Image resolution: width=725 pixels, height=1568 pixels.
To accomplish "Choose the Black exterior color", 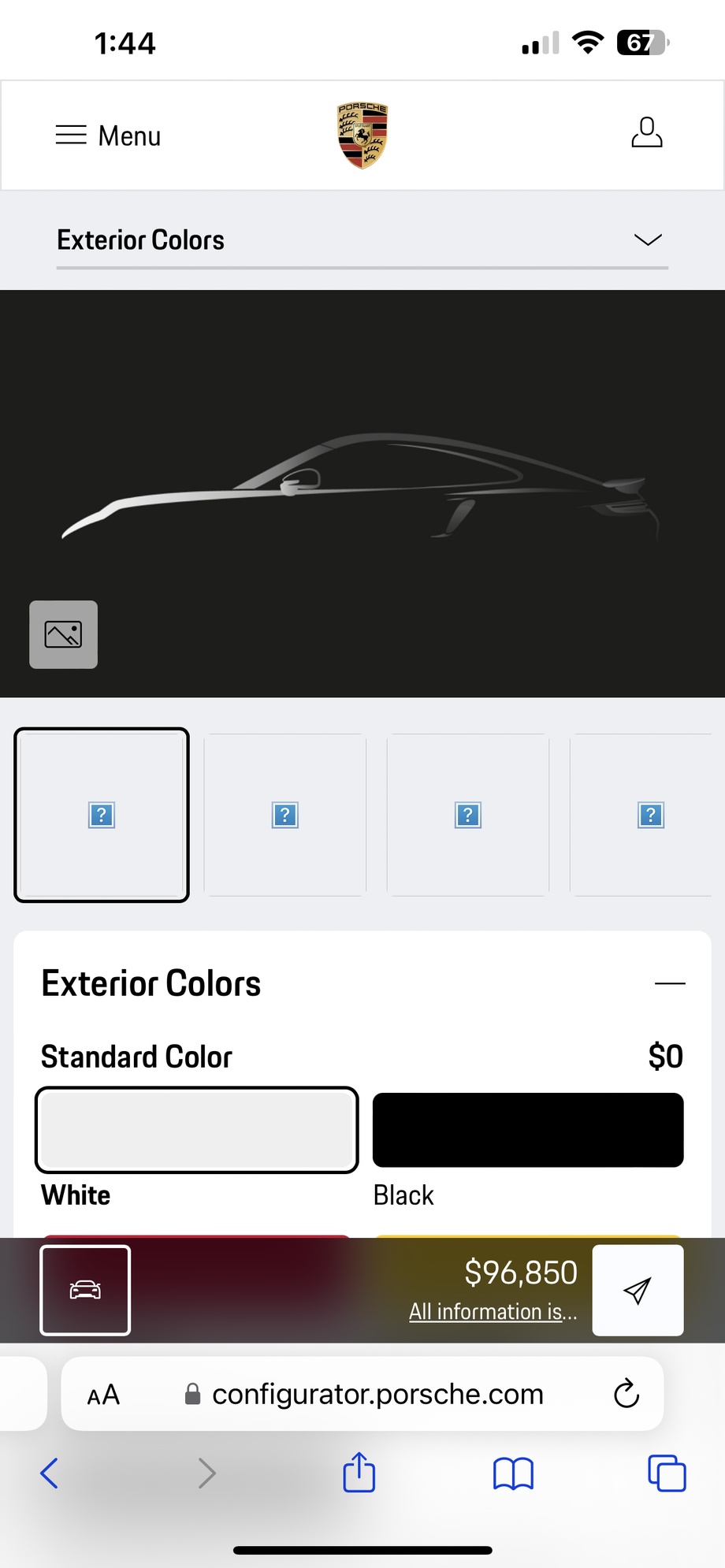I will [528, 1130].
